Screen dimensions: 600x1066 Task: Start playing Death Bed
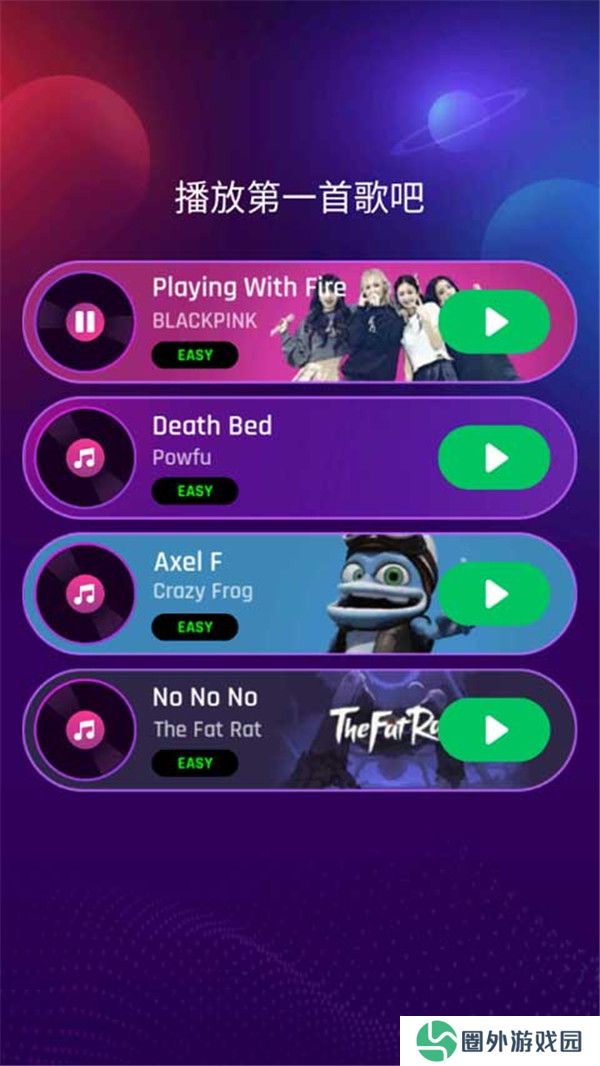[495, 458]
